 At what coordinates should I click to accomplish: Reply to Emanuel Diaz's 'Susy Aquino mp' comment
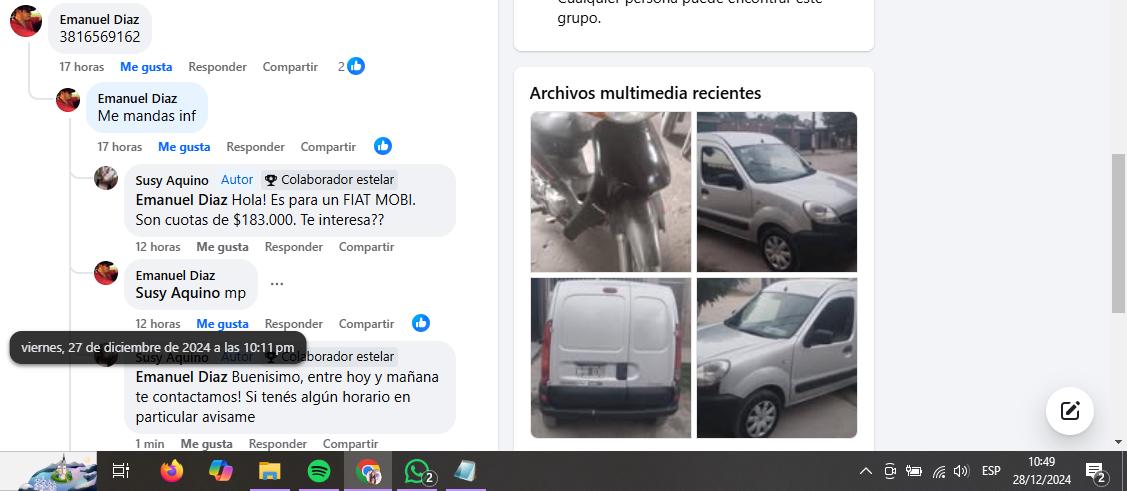293,324
